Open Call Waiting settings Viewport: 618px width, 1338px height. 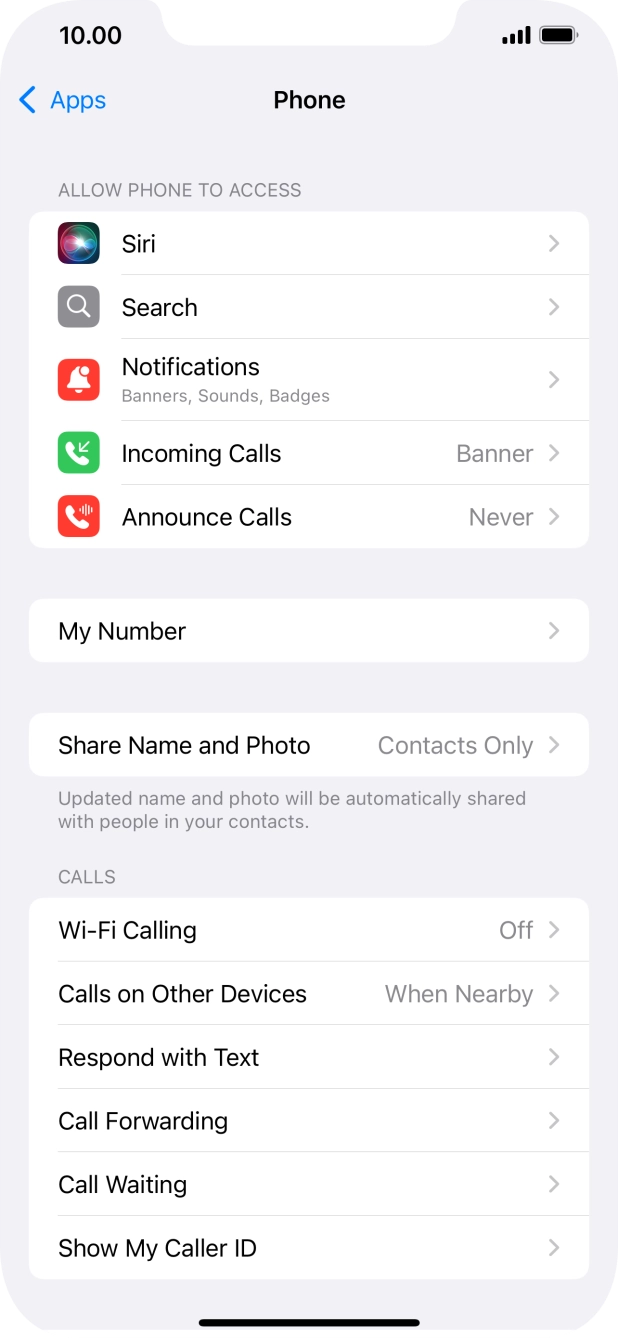point(308,1185)
